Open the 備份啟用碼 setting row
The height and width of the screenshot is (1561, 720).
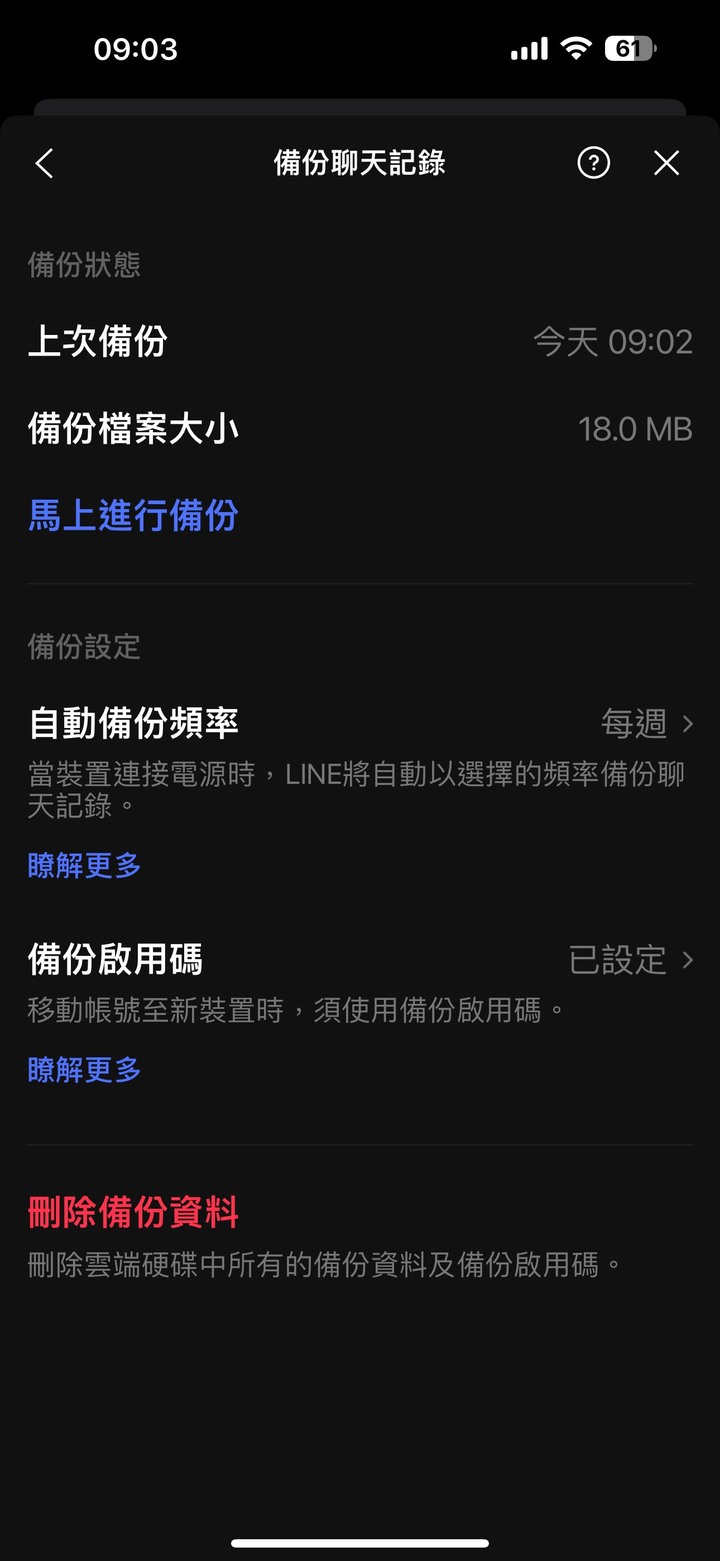(x=360, y=960)
